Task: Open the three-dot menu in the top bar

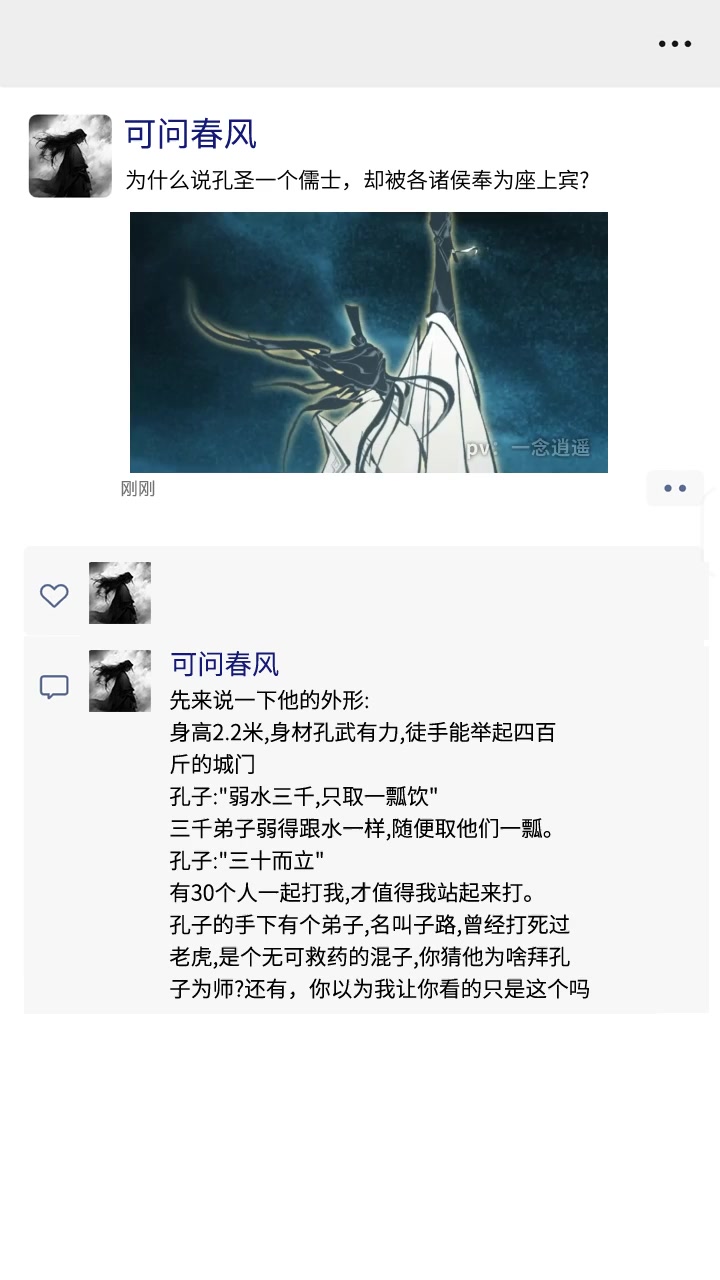Action: [x=675, y=44]
